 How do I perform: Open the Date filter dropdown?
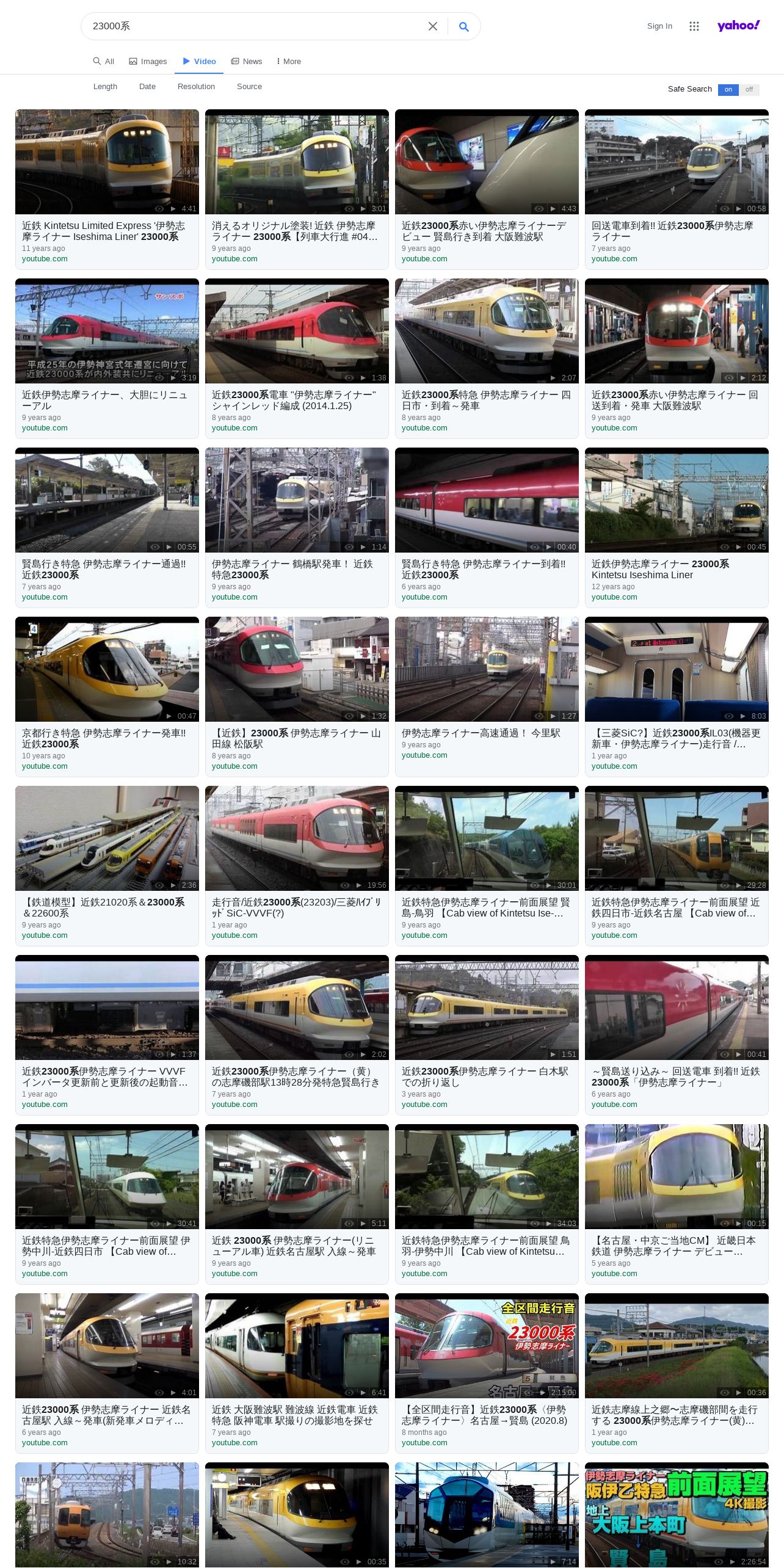[x=147, y=87]
